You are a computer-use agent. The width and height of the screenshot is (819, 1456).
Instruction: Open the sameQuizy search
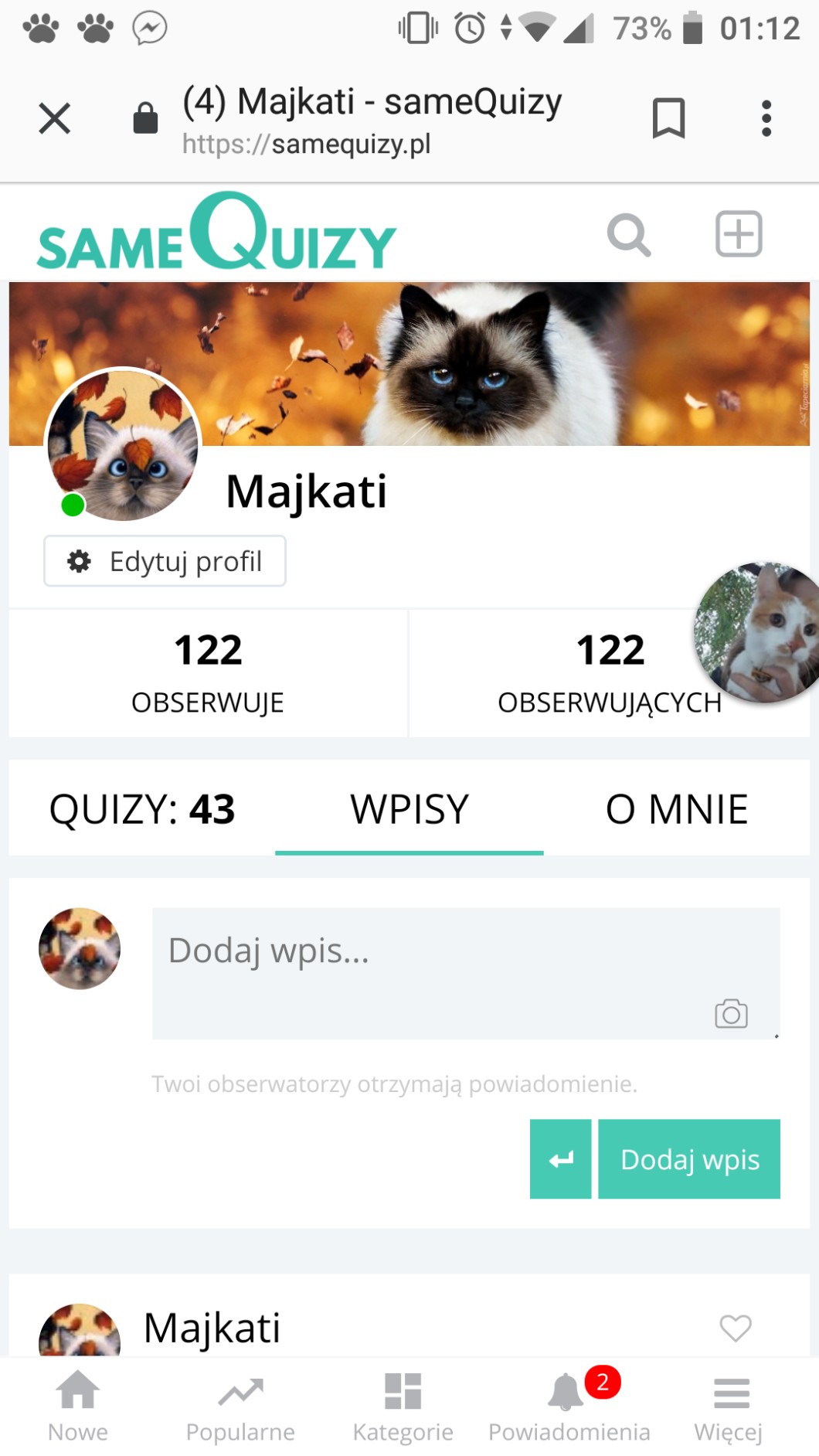[x=628, y=234]
